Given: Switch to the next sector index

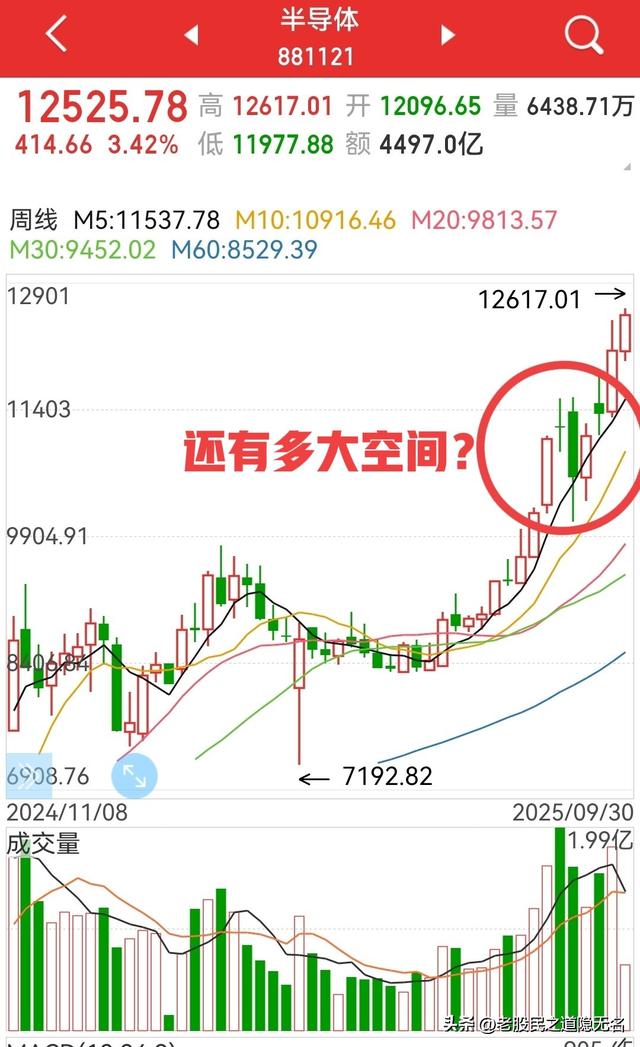Looking at the screenshot, I should [x=448, y=36].
